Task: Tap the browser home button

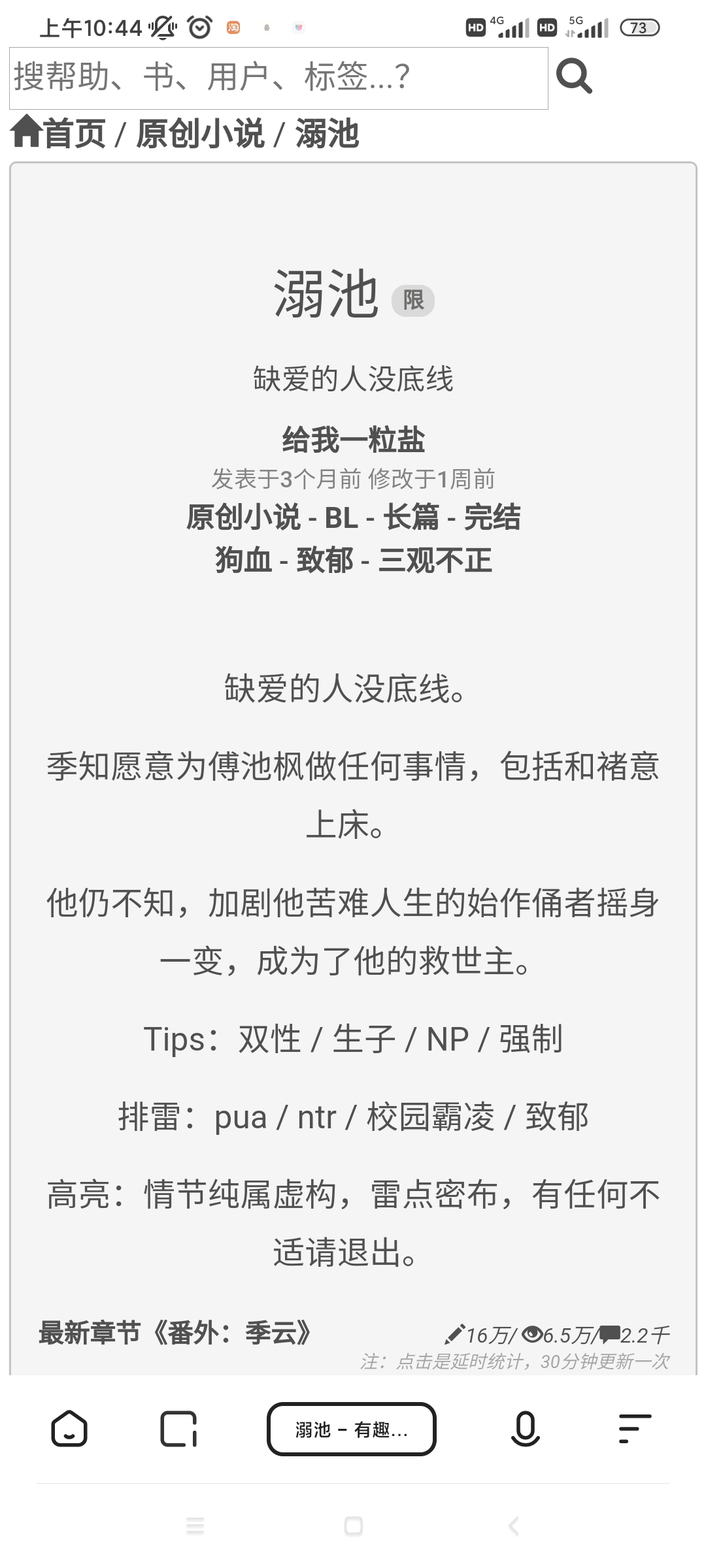Action: click(69, 1429)
